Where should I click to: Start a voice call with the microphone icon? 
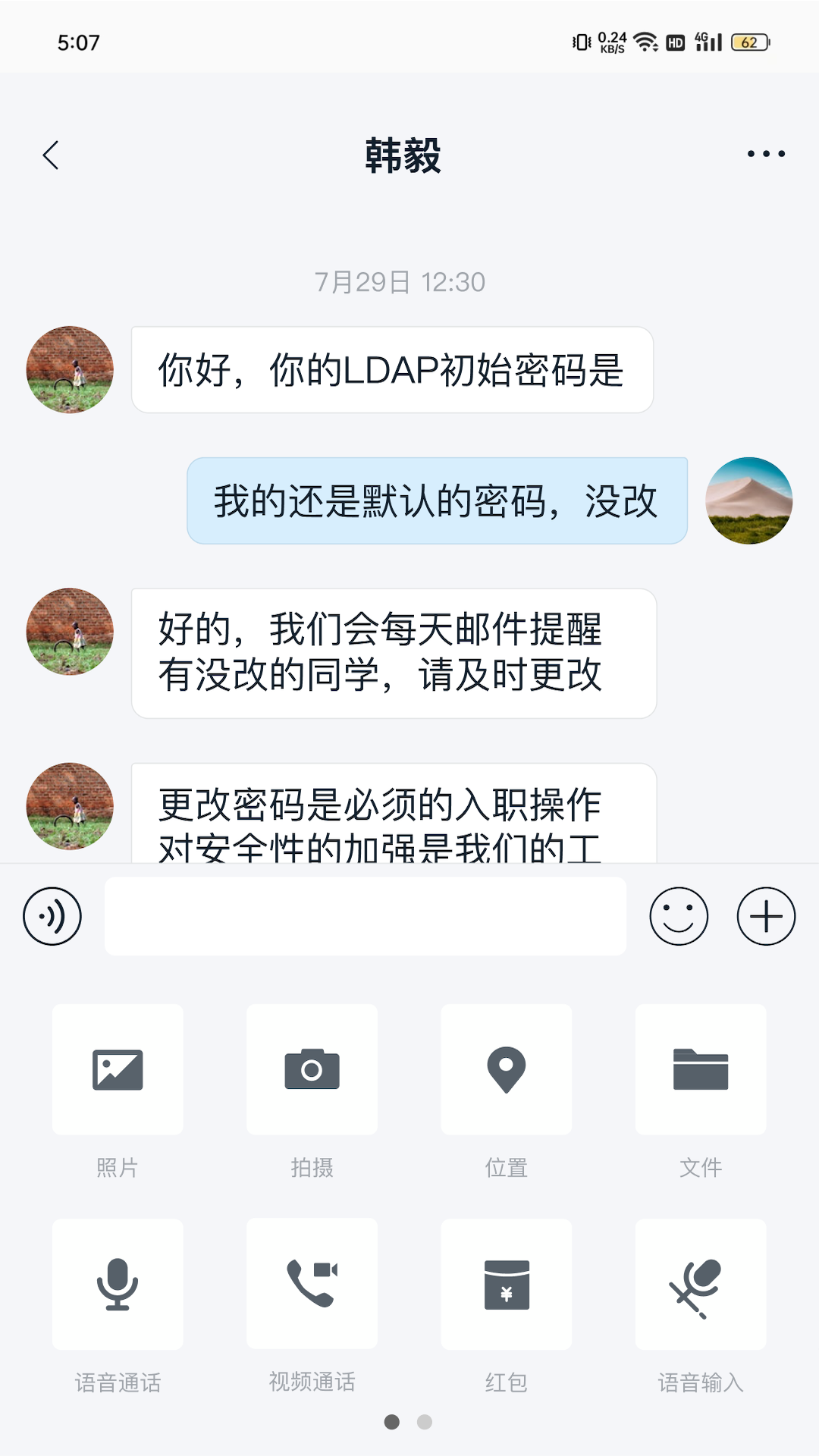pyautogui.click(x=117, y=1284)
